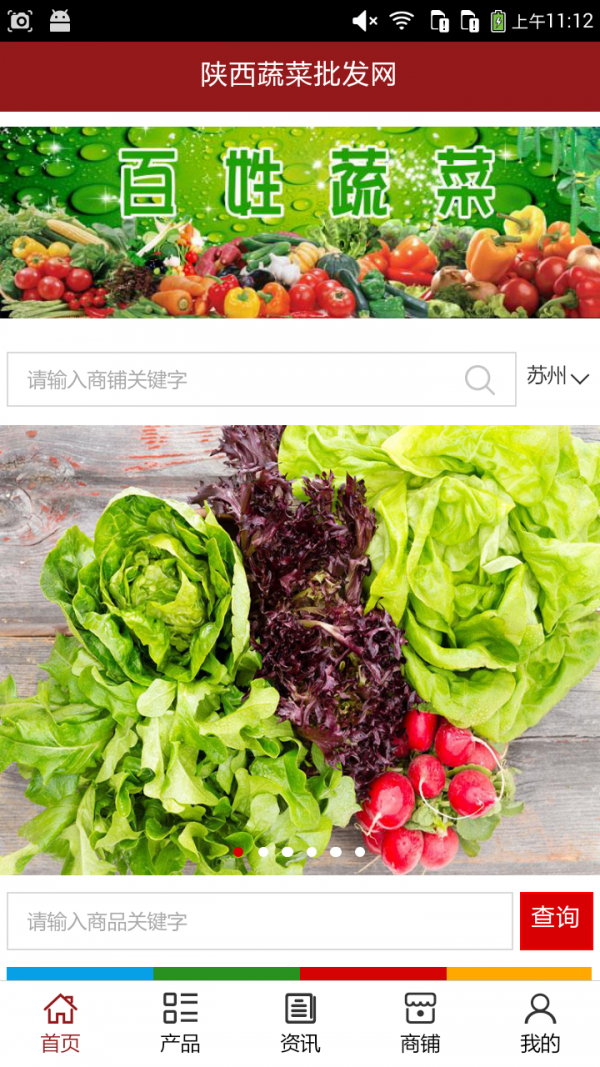Focus the product keyword input field
This screenshot has height=1067, width=600.
[x=260, y=921]
